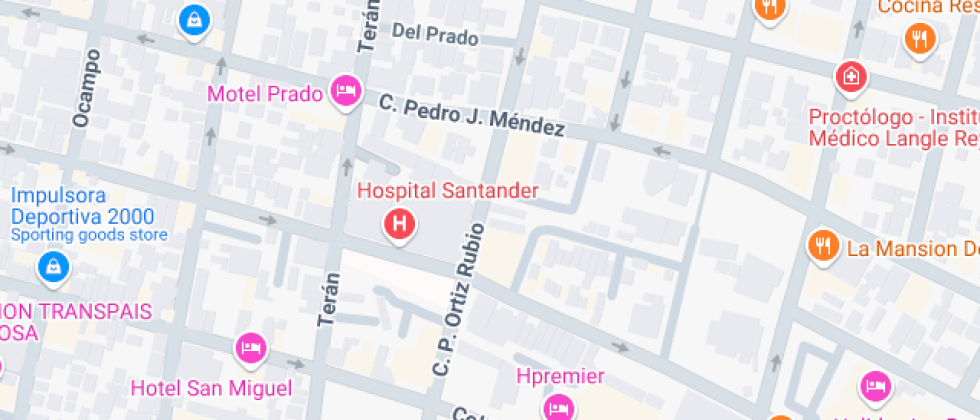The width and height of the screenshot is (980, 420).
Task: Select the Motel Prado hotel marker
Action: [x=347, y=92]
